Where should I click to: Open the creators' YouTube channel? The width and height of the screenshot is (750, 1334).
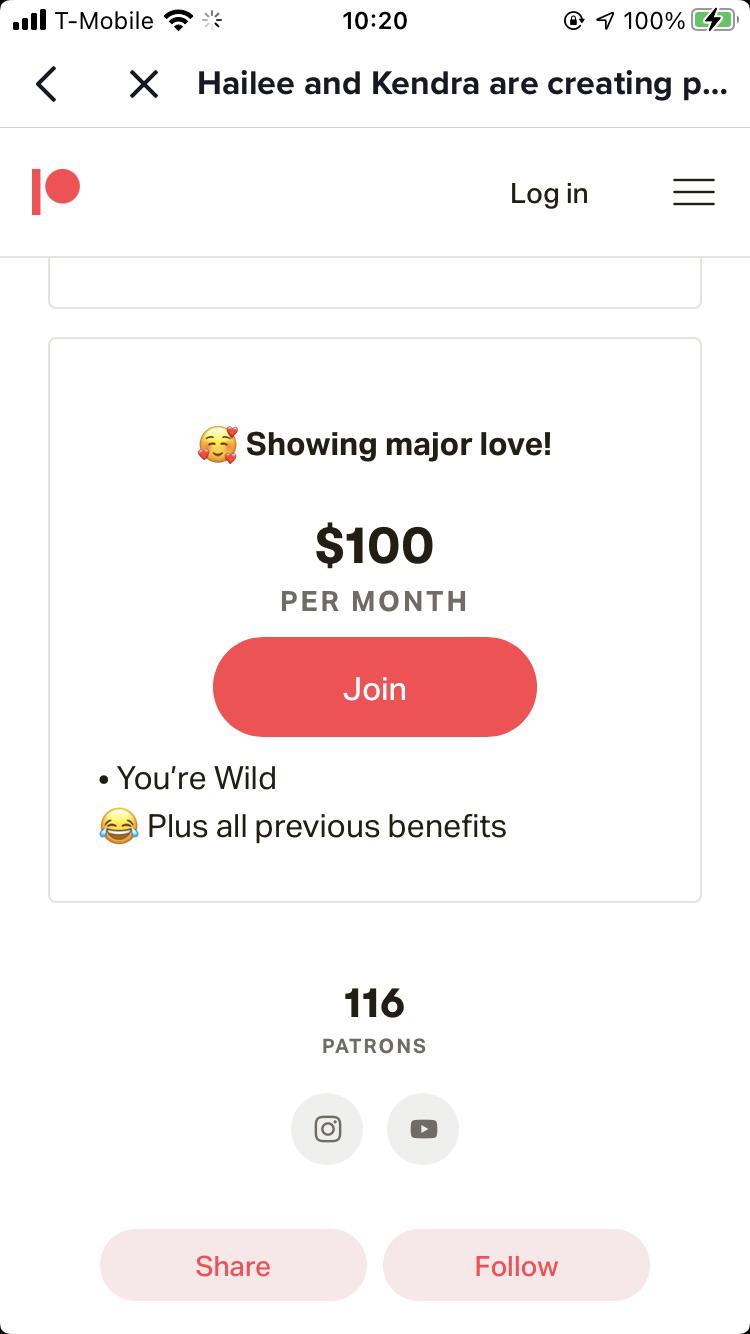coord(423,1129)
